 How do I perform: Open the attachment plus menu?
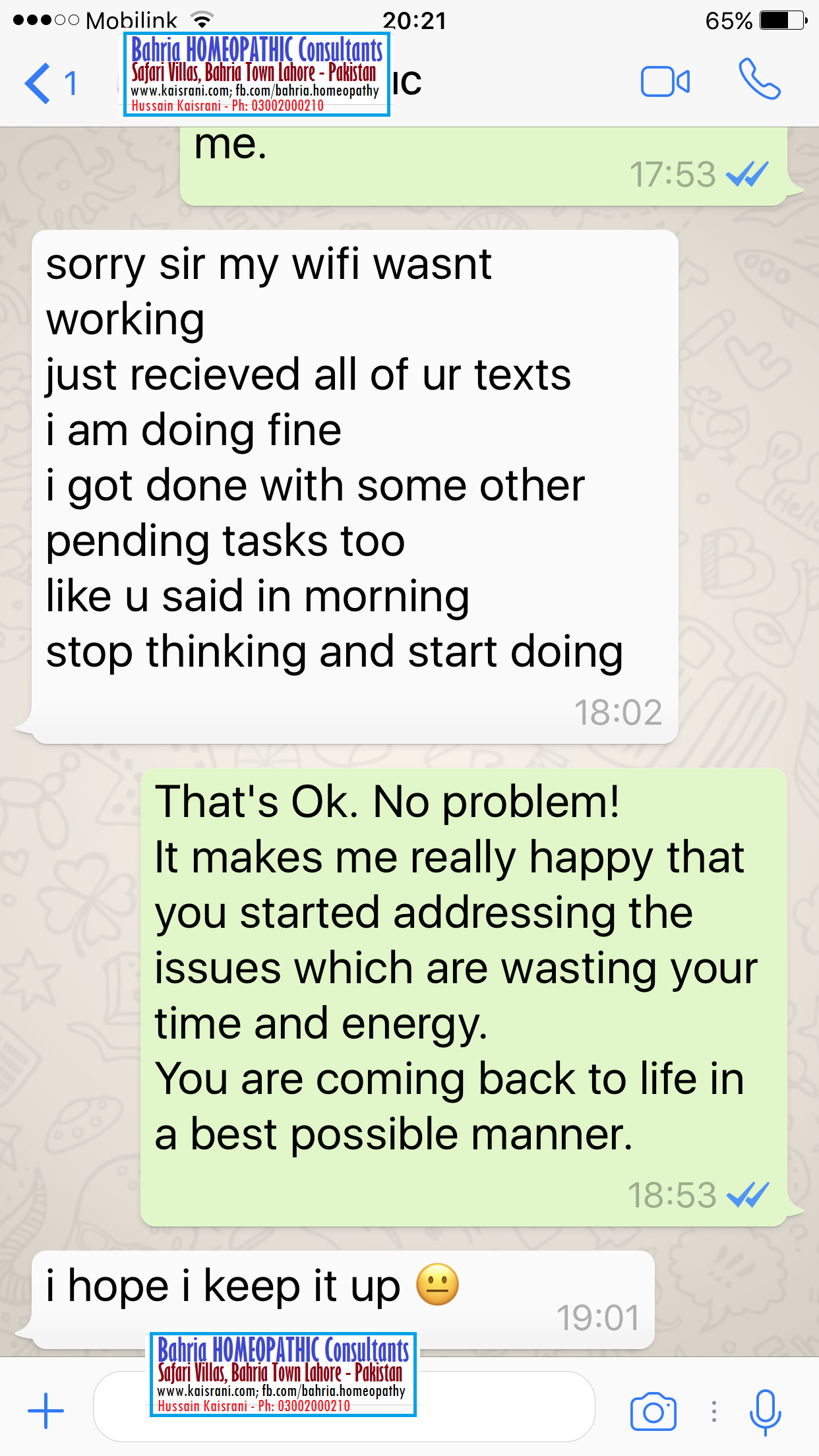[x=45, y=1411]
